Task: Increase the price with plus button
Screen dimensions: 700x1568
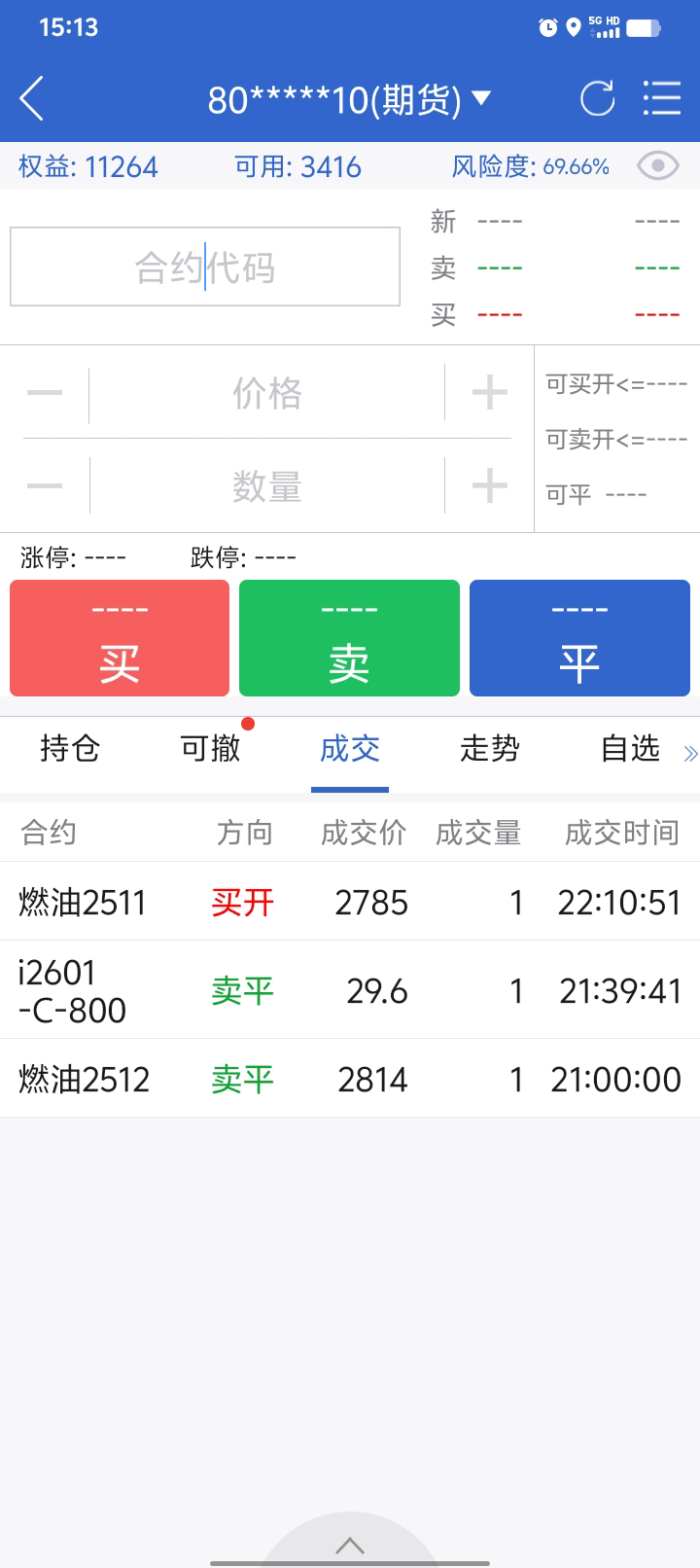Action: pos(489,394)
